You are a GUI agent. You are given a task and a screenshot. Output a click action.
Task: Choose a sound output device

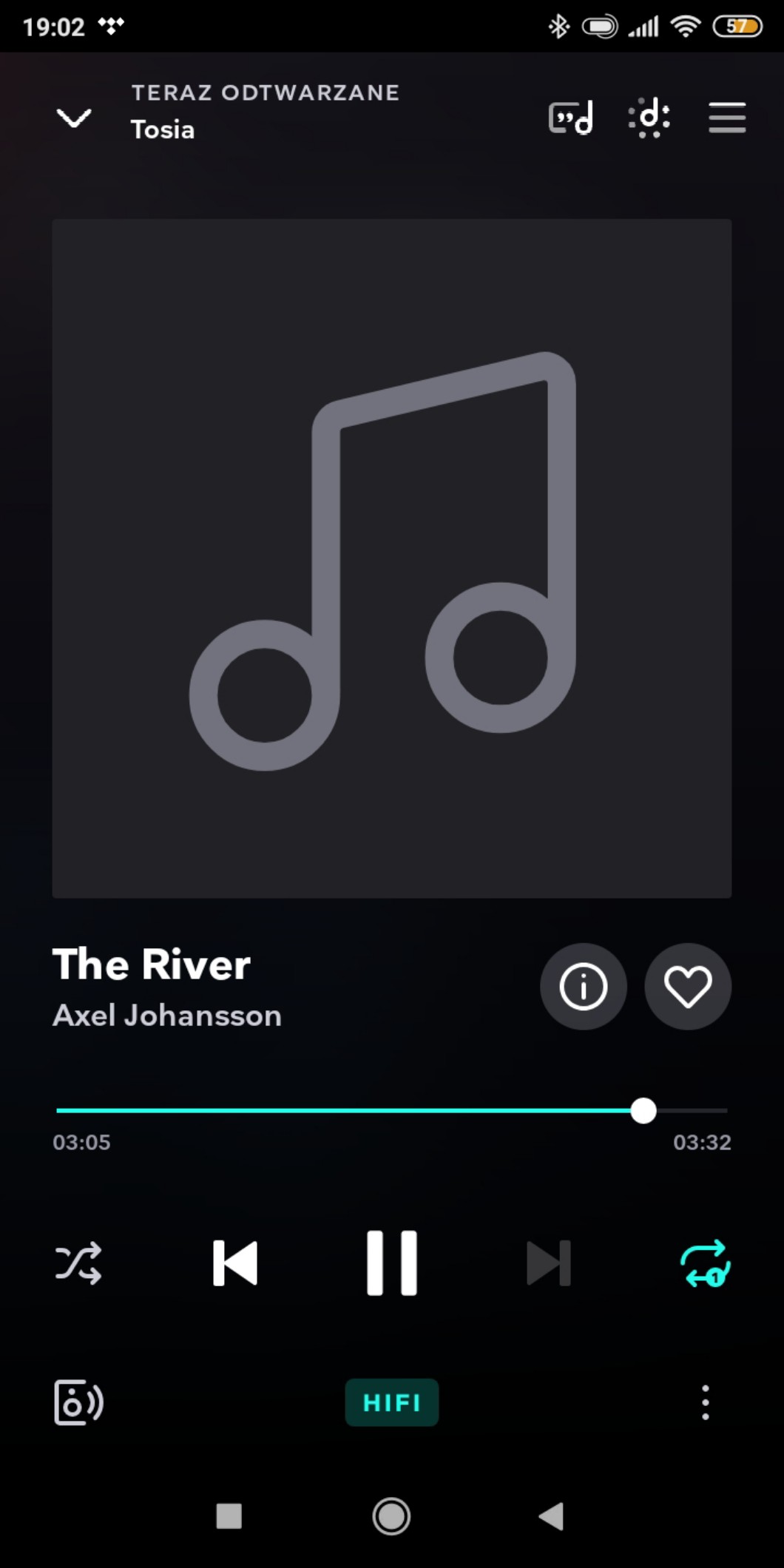click(78, 1402)
